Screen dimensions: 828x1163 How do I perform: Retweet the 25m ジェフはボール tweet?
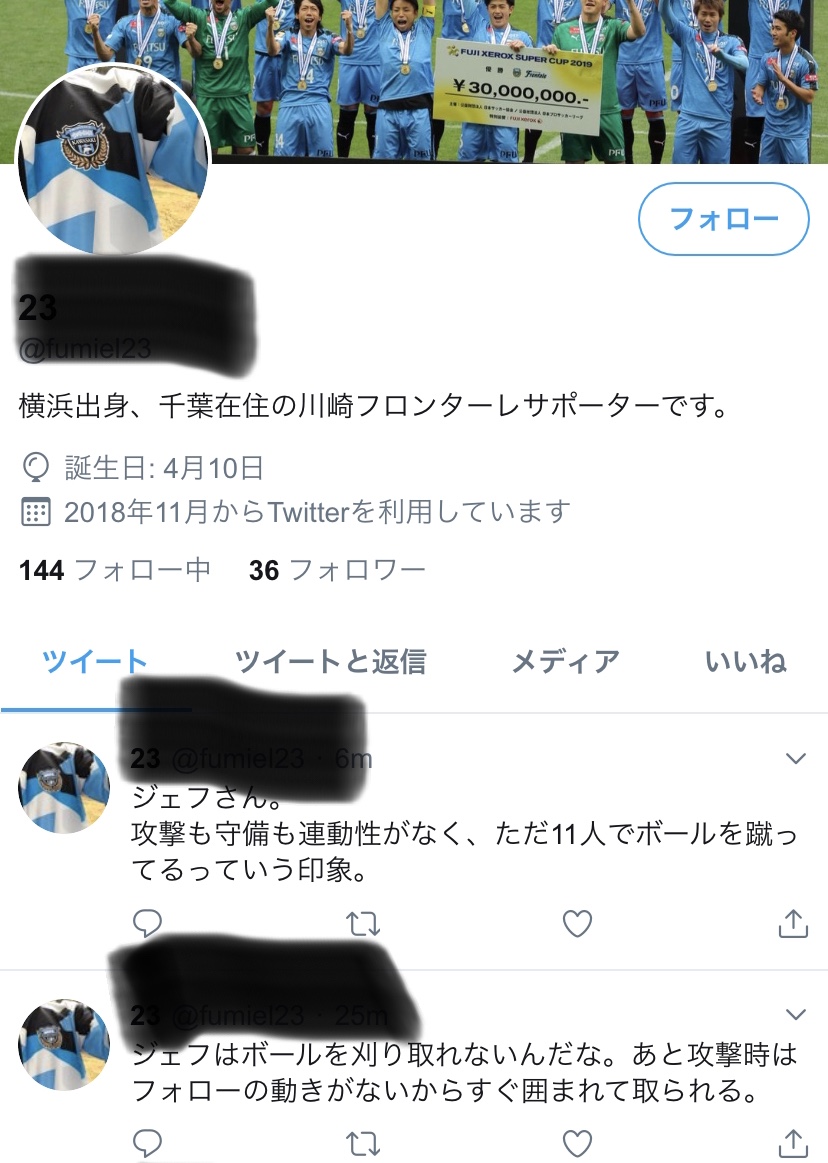coord(362,1142)
